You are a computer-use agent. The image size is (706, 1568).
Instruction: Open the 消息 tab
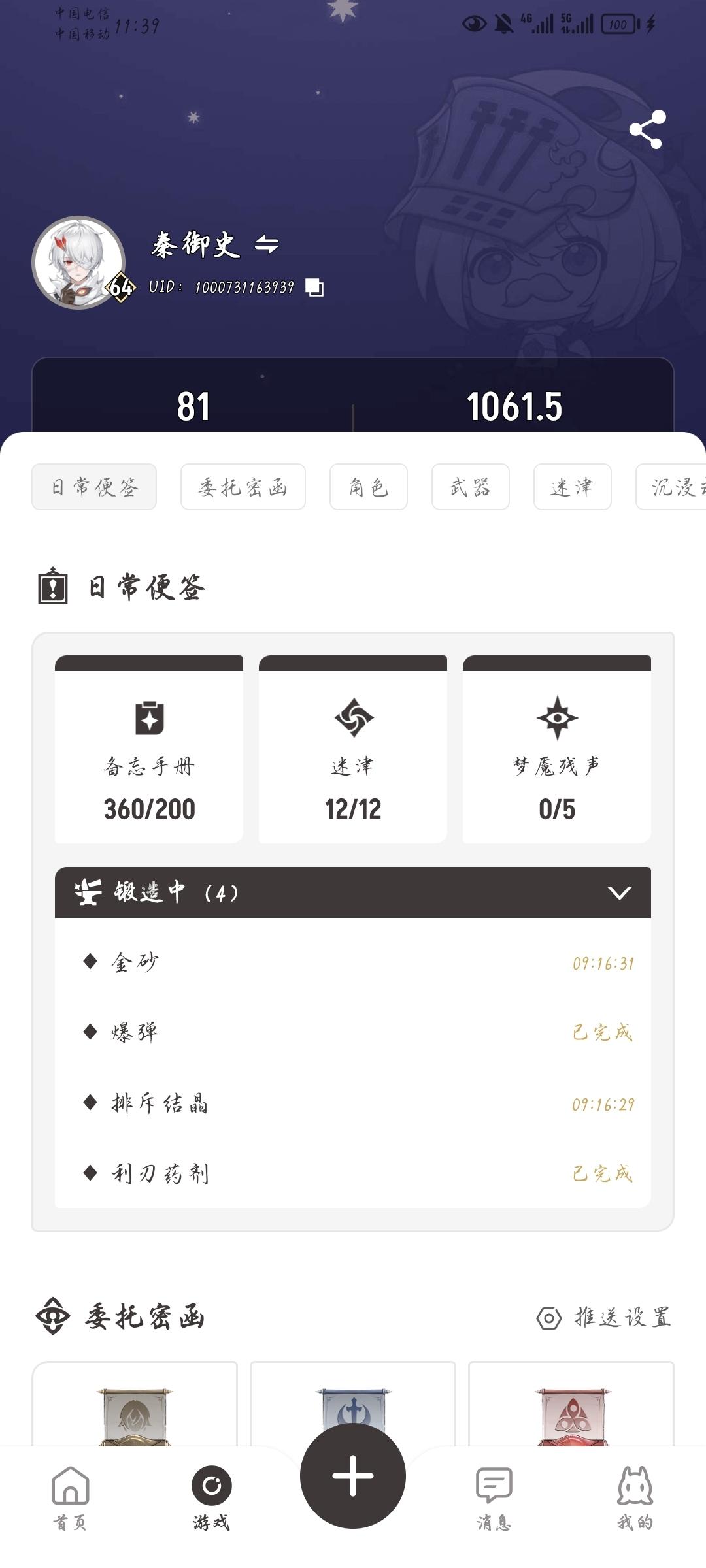click(x=494, y=1497)
